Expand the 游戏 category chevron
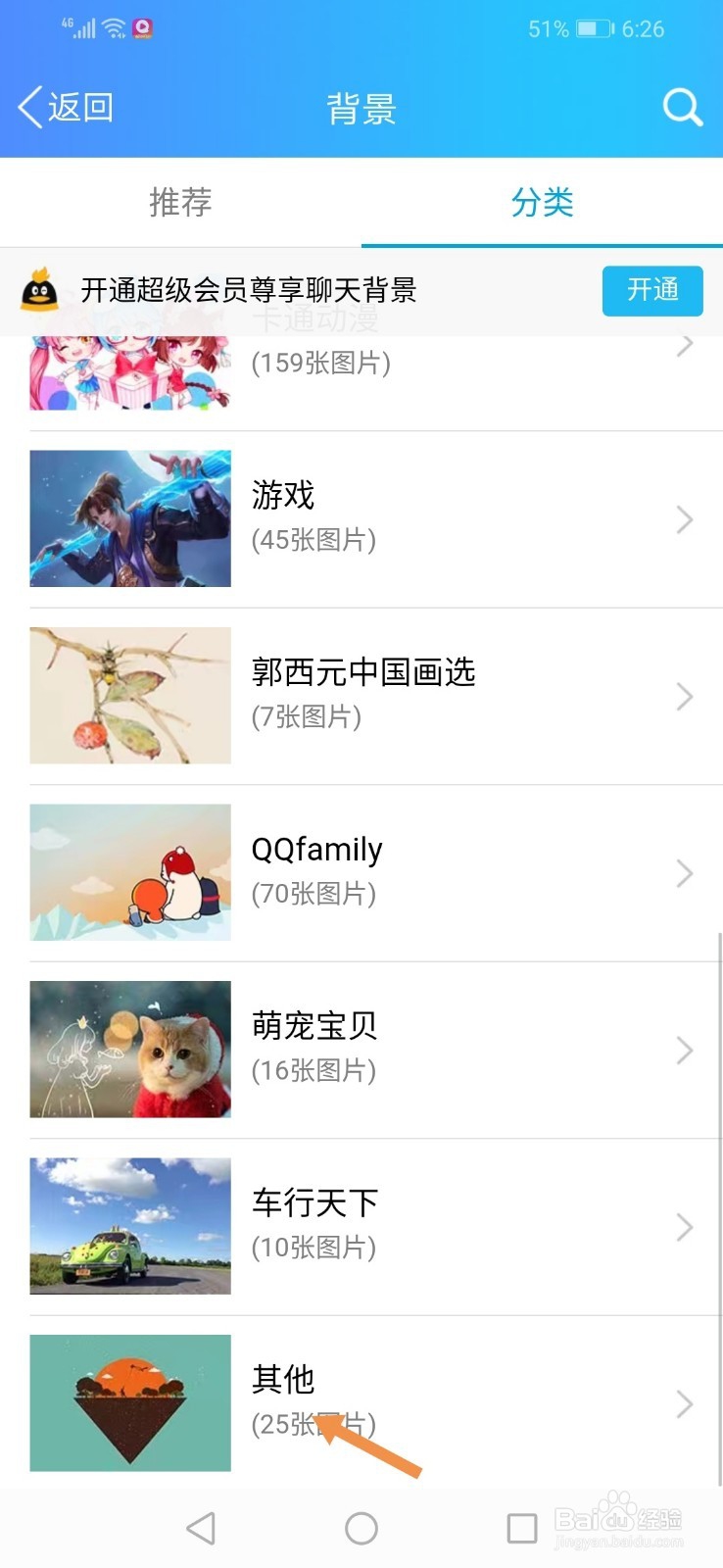The height and width of the screenshot is (1568, 723). (x=685, y=519)
